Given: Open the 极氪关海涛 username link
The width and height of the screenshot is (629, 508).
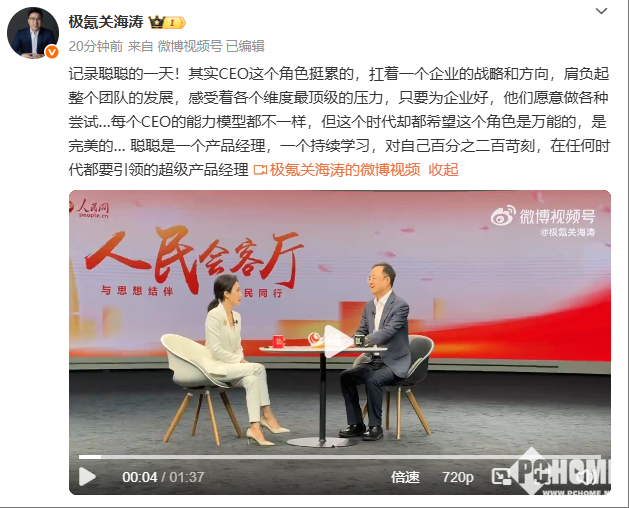Looking at the screenshot, I should pyautogui.click(x=106, y=21).
